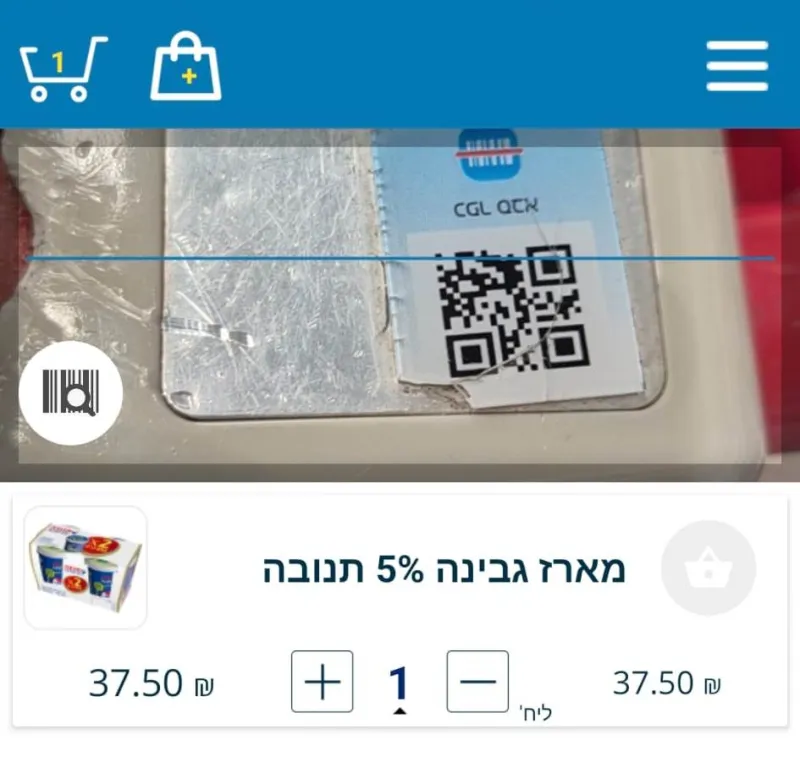Open the Tnuva cheese pack product image
Screen dimensions: 800x773
click(x=86, y=568)
